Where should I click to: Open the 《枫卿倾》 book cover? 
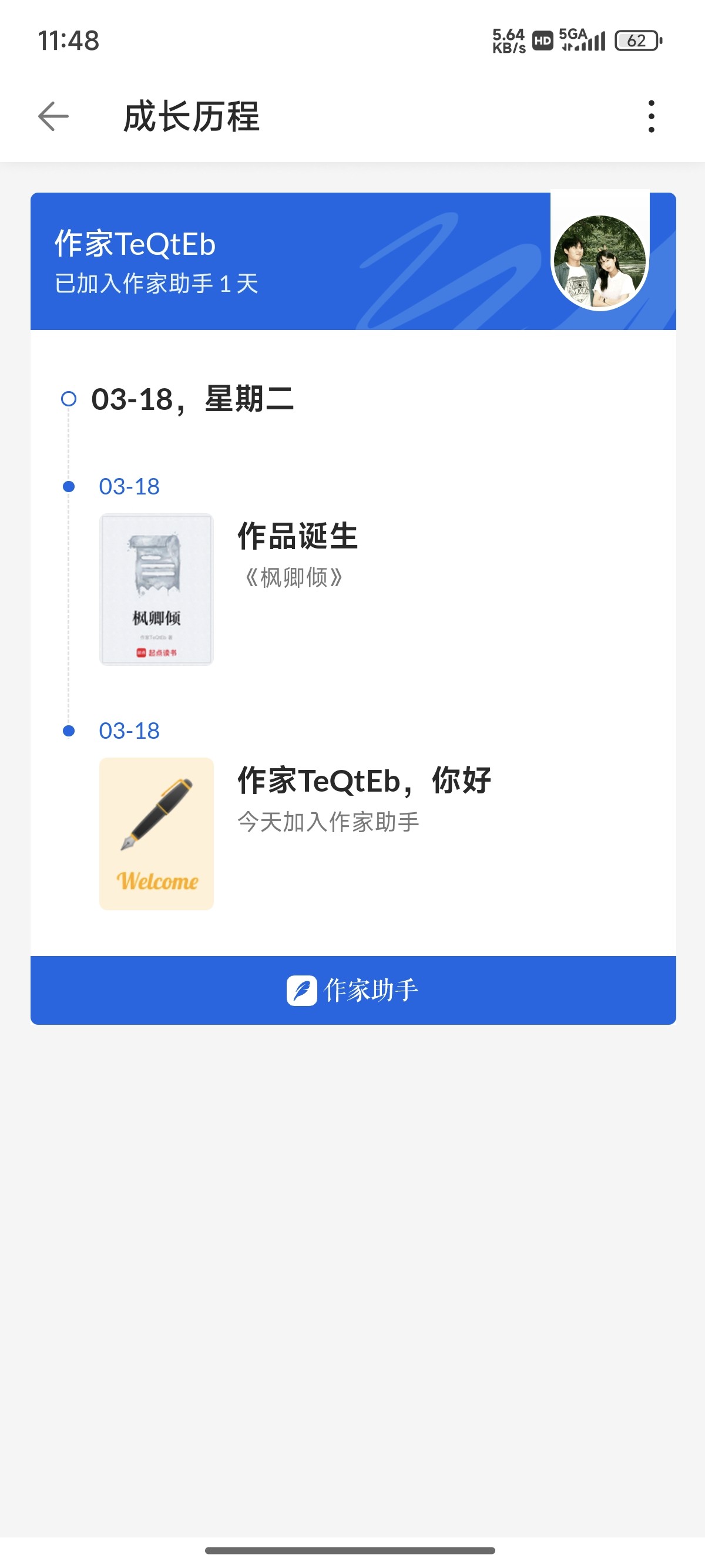156,589
